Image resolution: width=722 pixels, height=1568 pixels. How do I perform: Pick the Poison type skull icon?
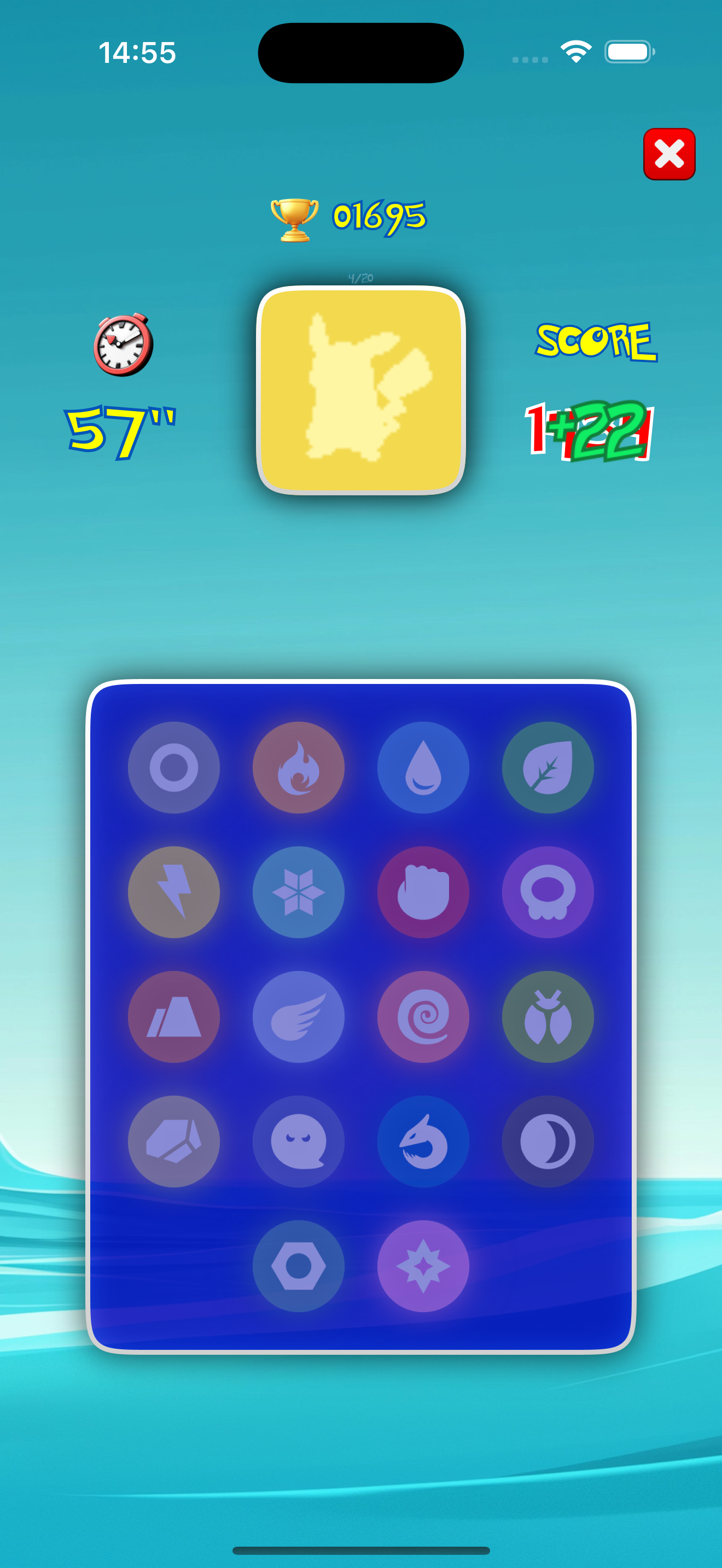point(548,892)
